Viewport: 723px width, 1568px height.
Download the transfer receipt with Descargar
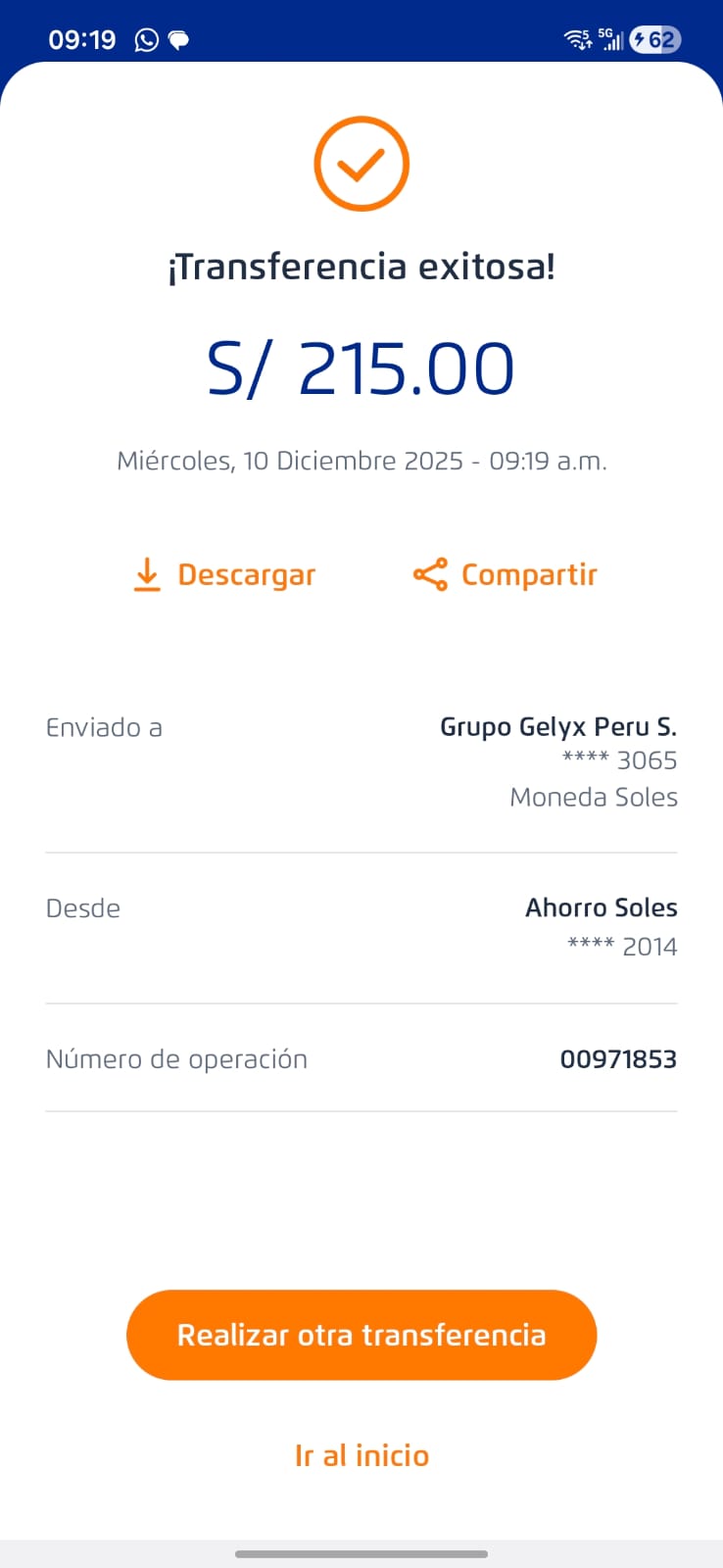pos(225,575)
